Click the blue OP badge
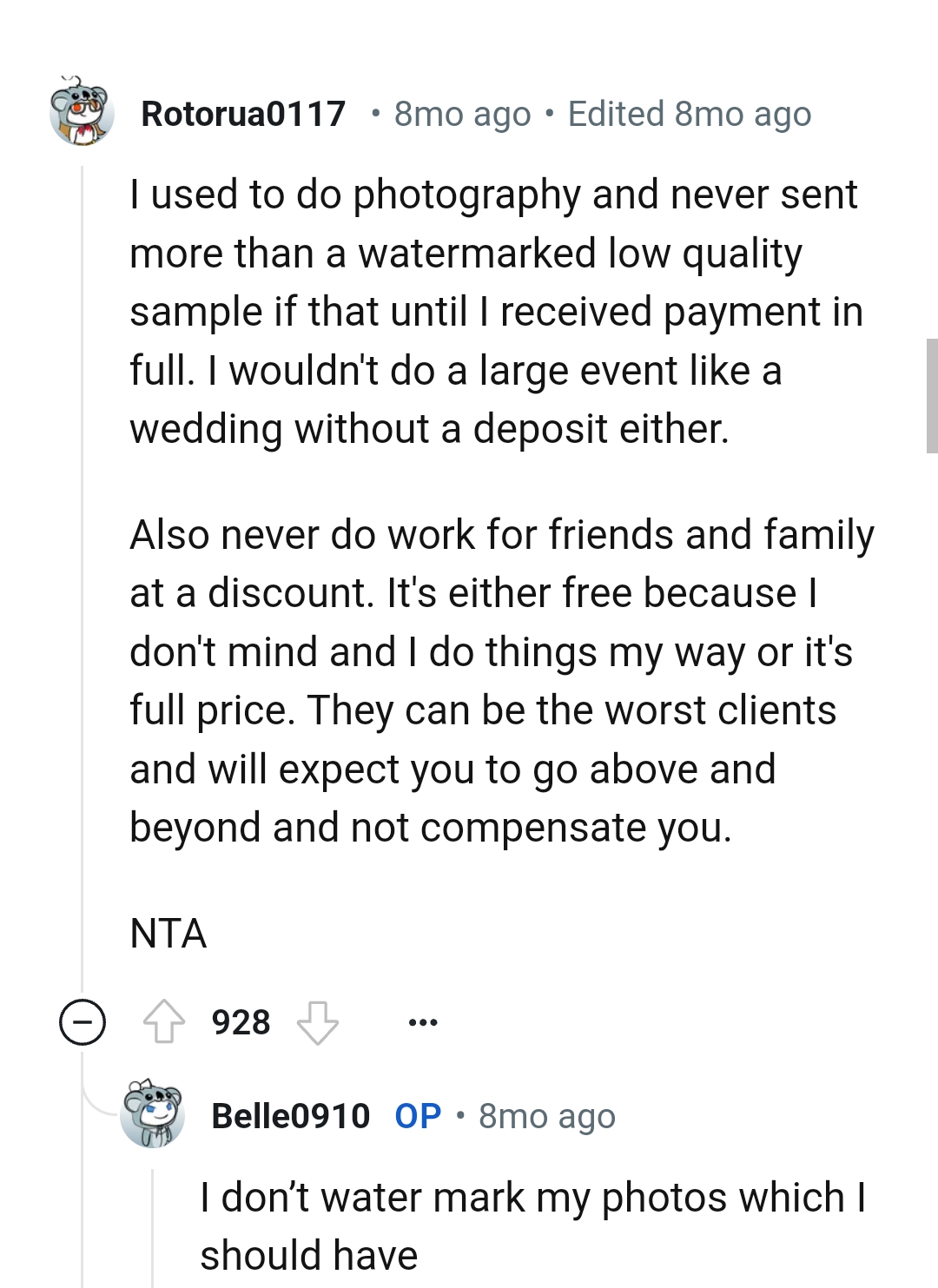This screenshot has height=1288, width=938. (x=414, y=1116)
